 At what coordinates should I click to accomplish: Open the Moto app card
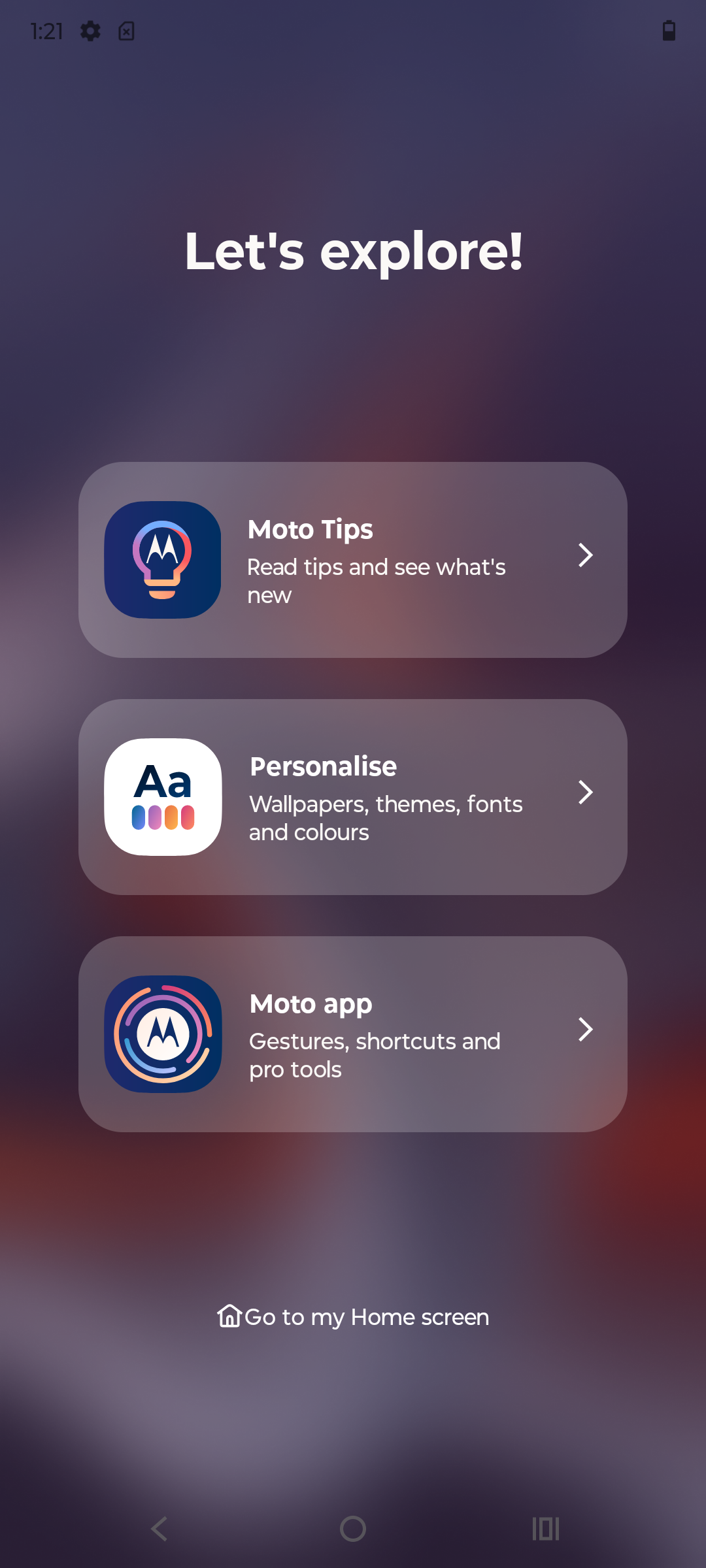[353, 1034]
